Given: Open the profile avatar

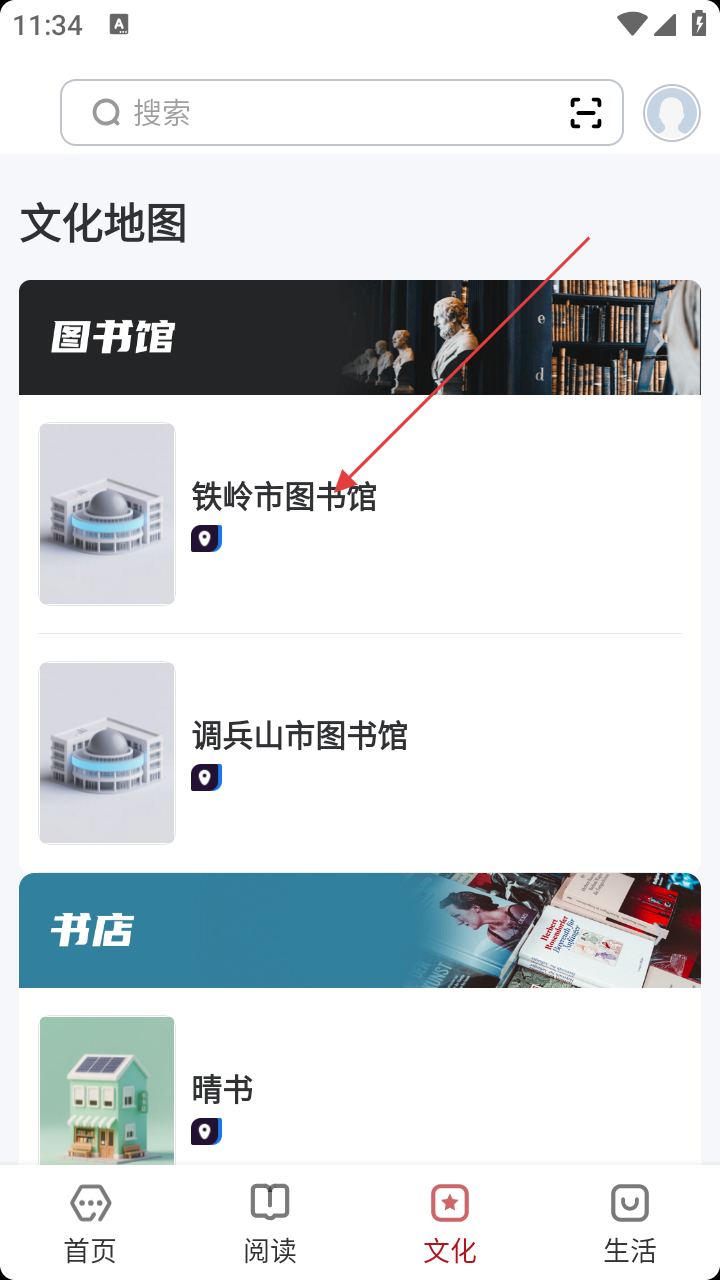Looking at the screenshot, I should [671, 113].
